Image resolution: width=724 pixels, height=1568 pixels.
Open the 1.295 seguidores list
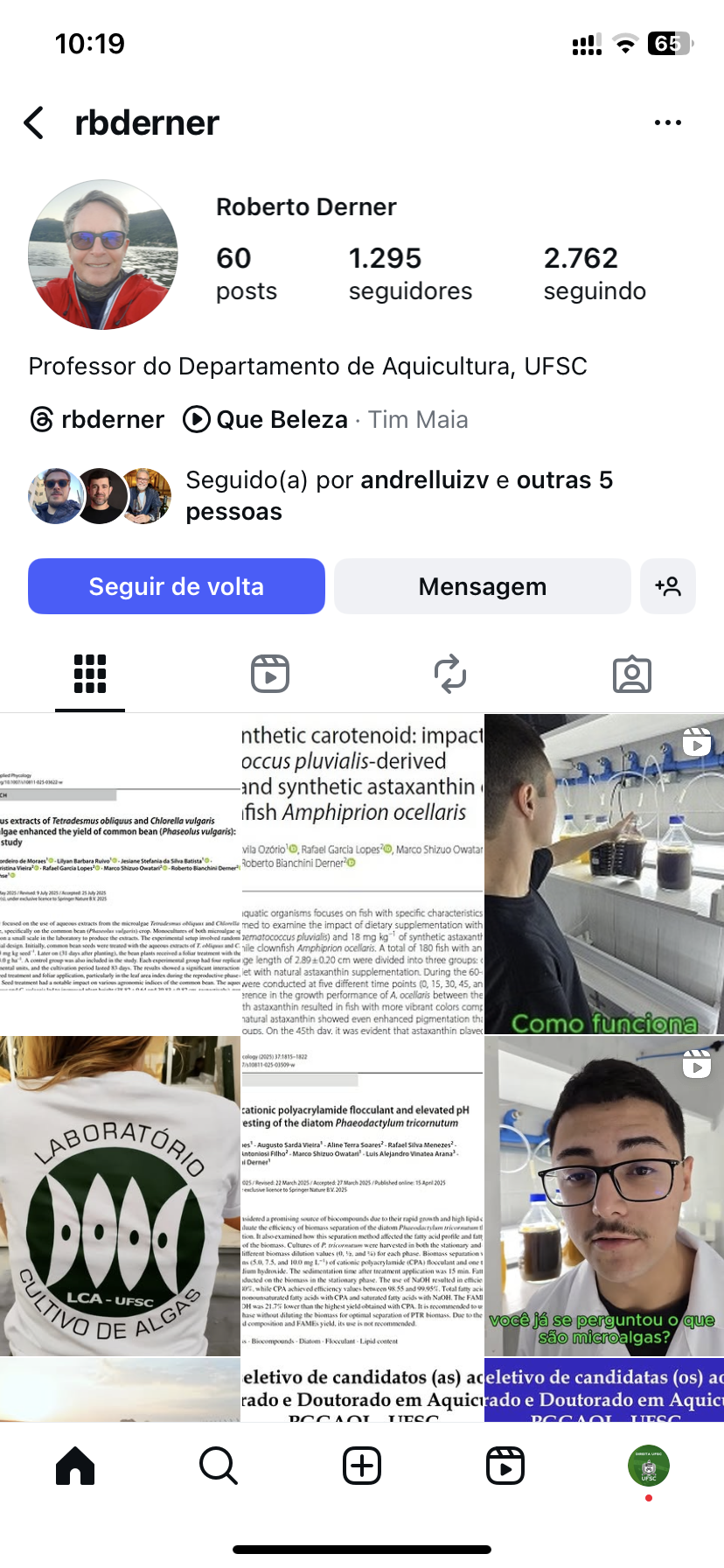[409, 273]
